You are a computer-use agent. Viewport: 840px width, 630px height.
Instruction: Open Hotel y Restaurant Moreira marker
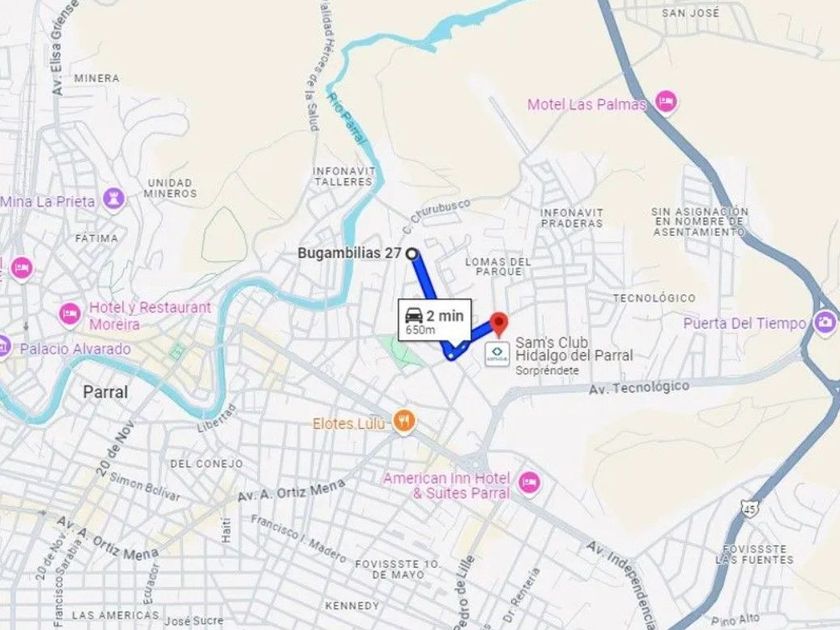click(70, 314)
